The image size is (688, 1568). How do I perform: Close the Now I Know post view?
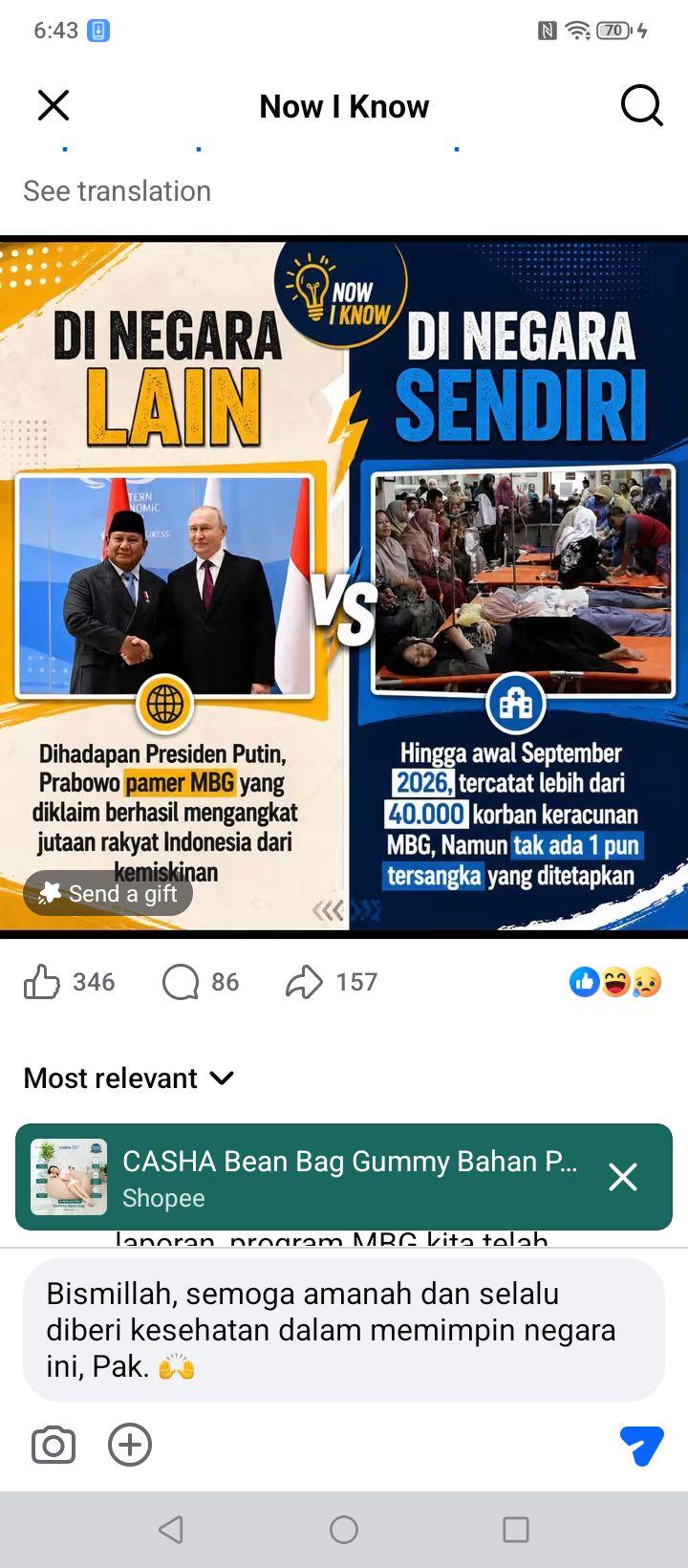coord(54,105)
